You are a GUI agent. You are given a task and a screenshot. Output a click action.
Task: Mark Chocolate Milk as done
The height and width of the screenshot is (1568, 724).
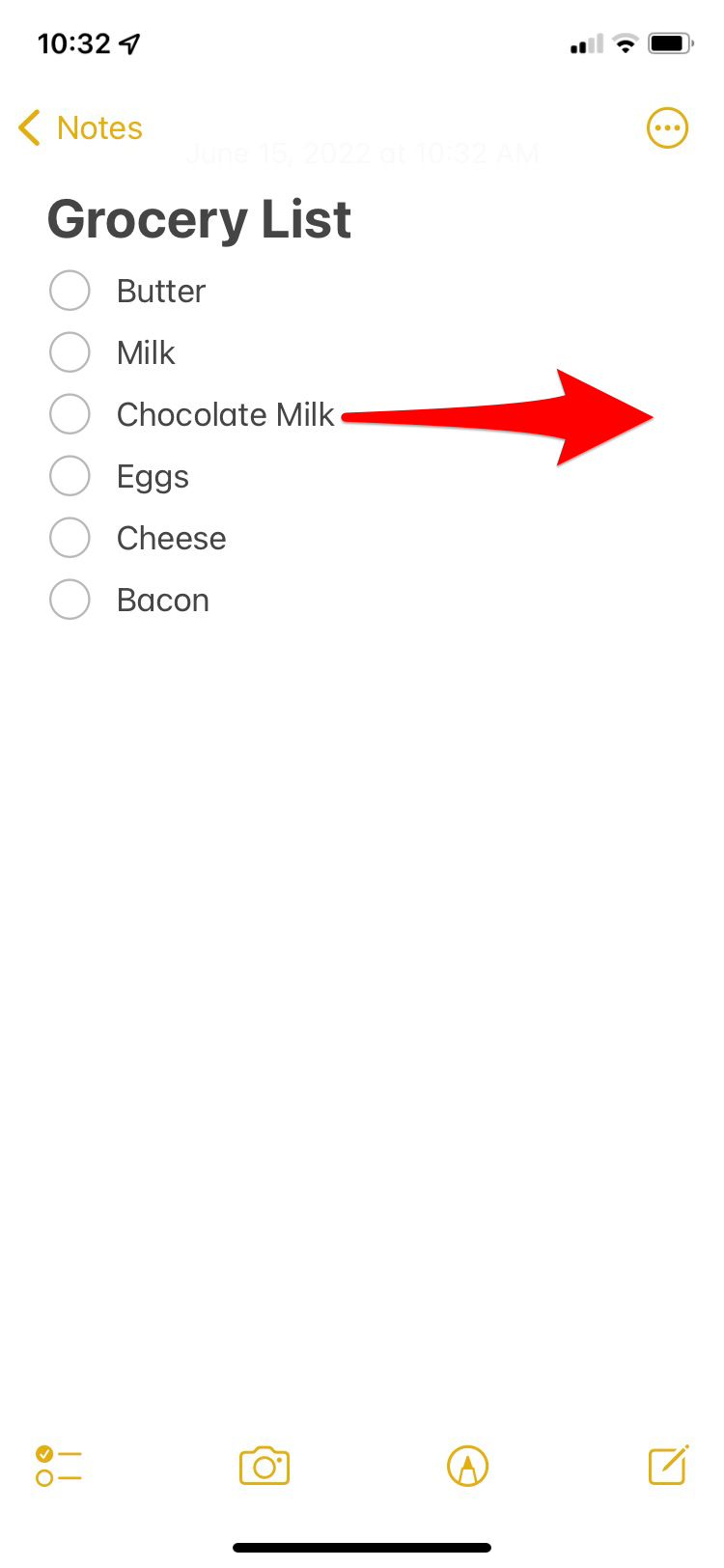(70, 414)
